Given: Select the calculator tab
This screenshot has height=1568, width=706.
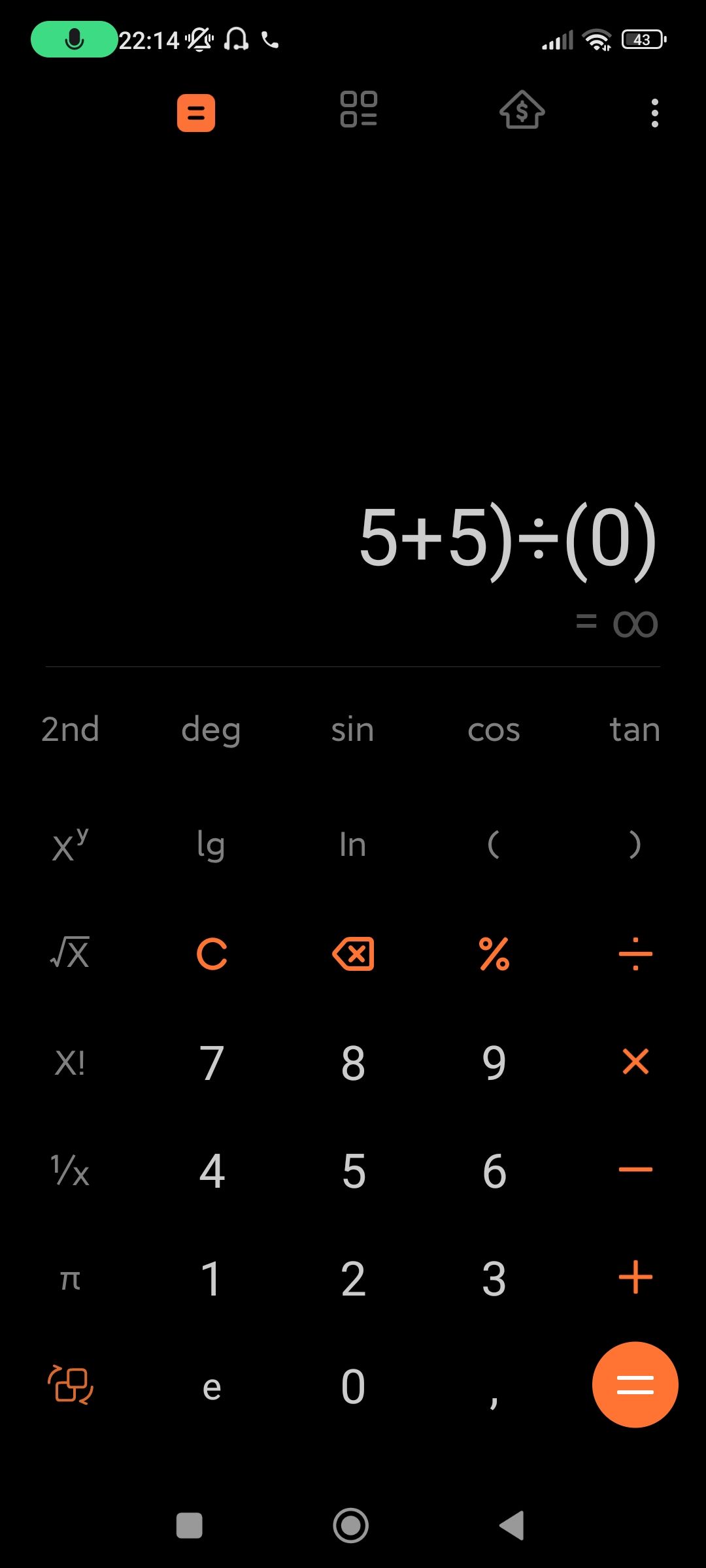Looking at the screenshot, I should click(196, 113).
